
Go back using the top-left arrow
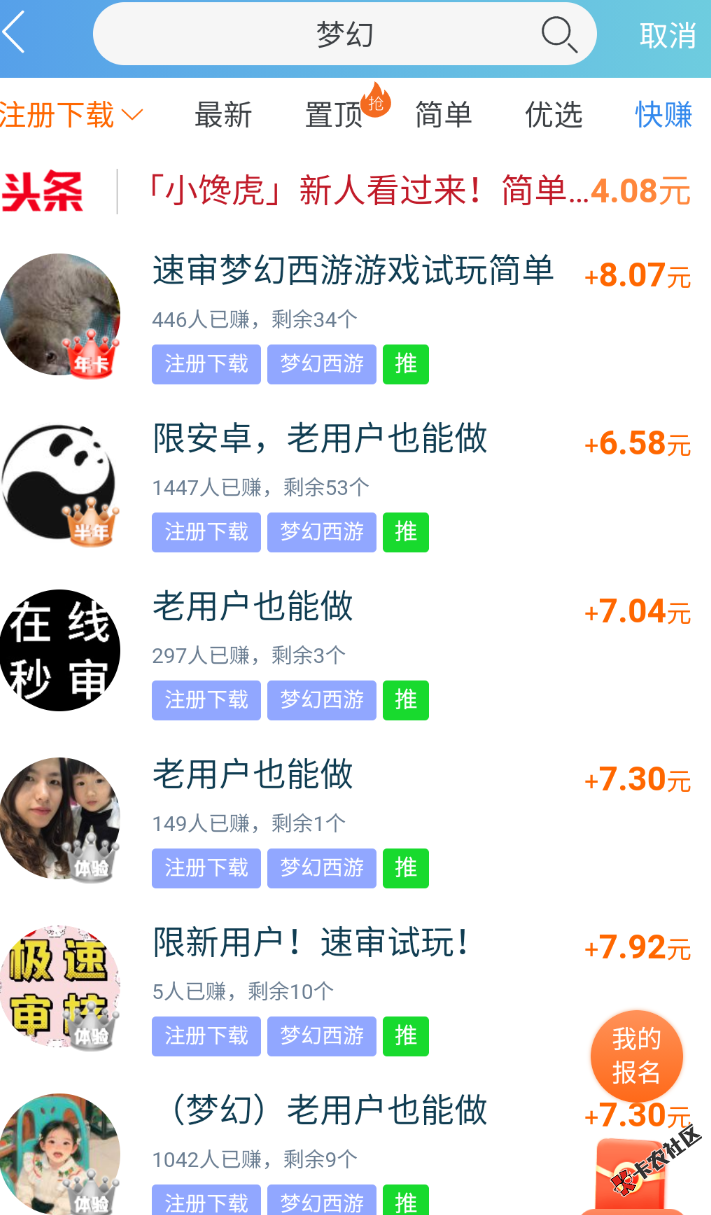coord(14,34)
